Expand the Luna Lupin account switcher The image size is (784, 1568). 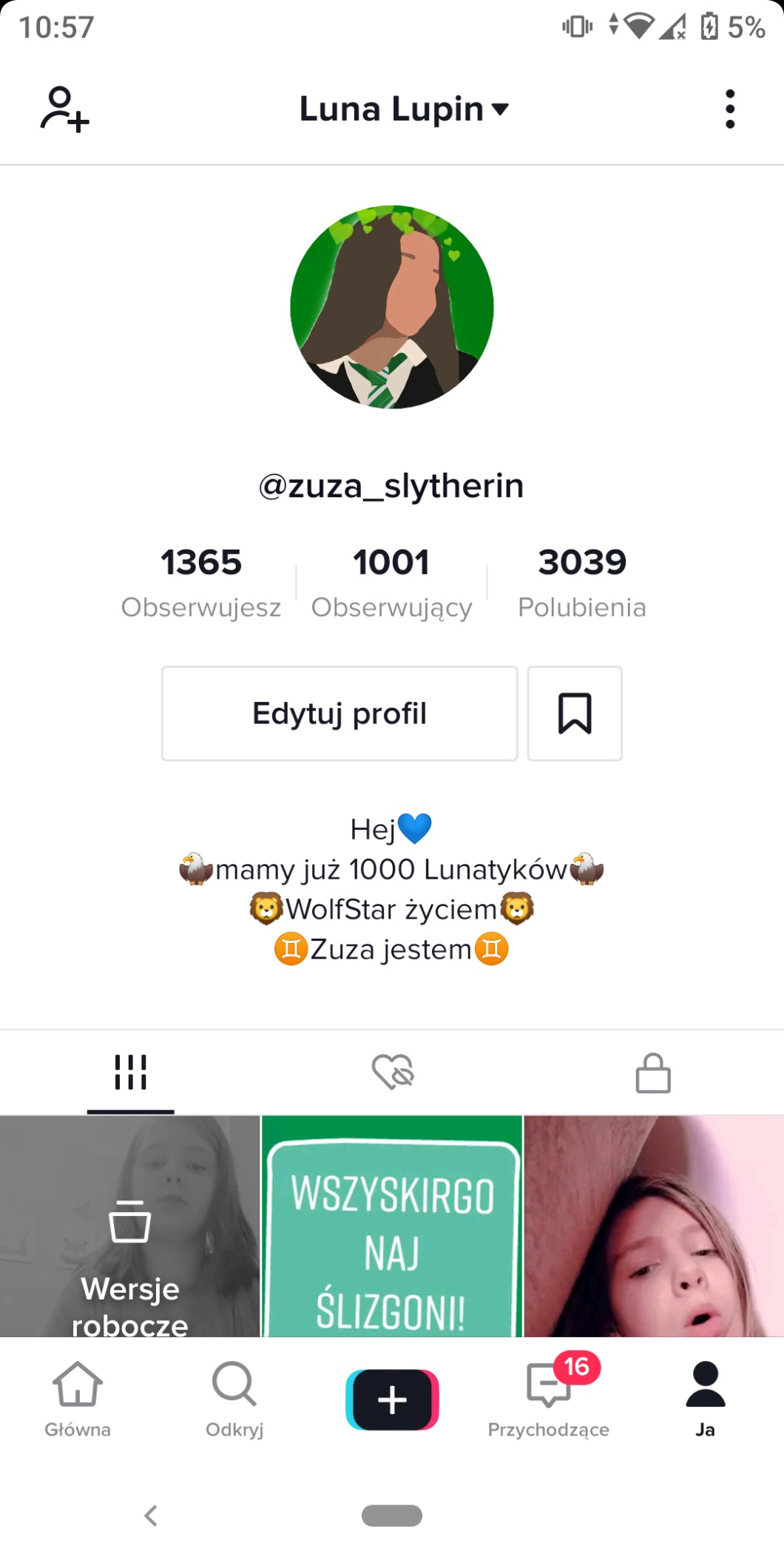coord(404,109)
